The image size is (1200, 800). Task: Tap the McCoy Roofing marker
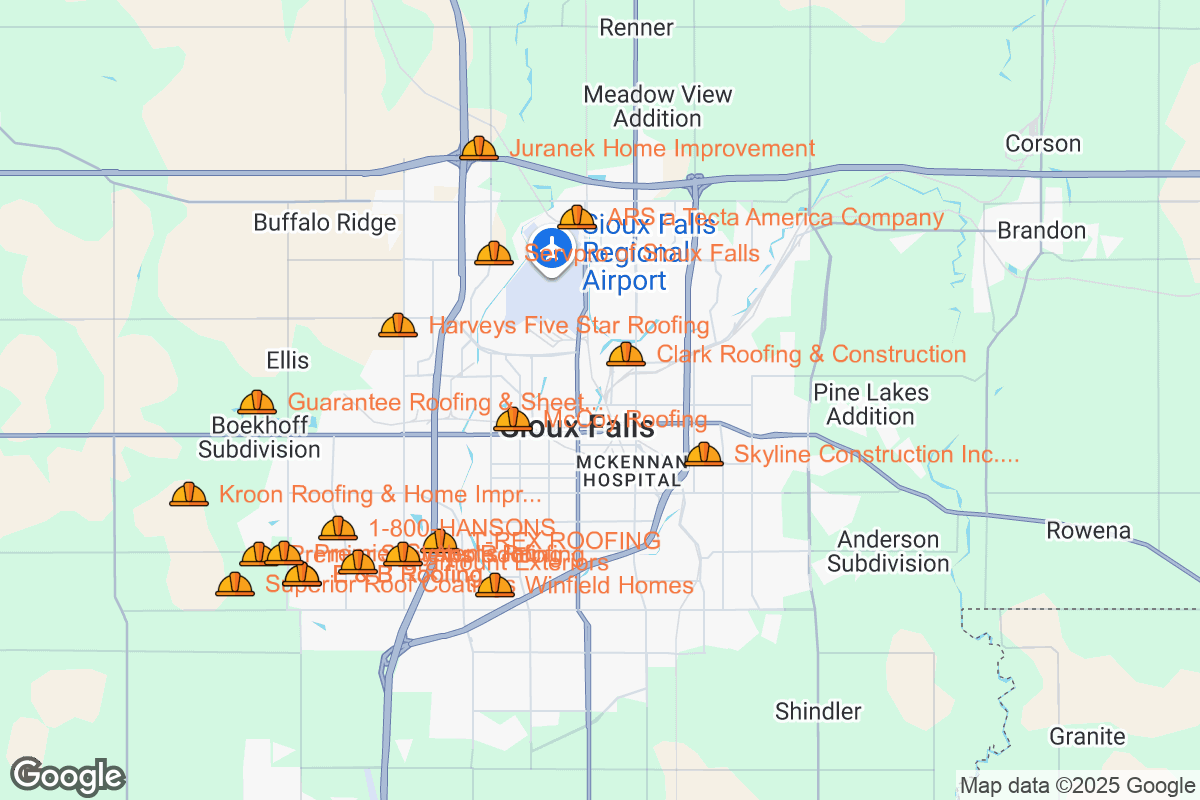tap(513, 420)
